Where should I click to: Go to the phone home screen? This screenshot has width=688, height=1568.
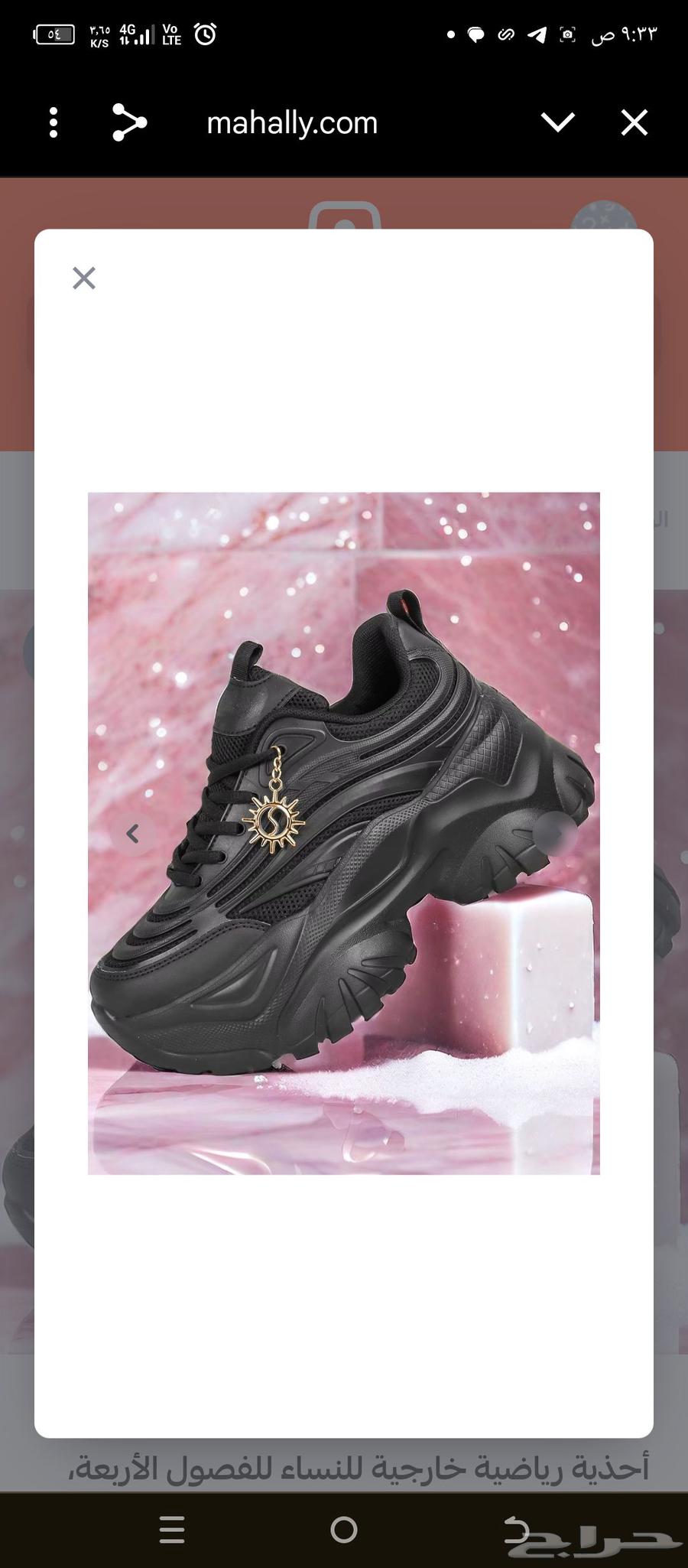[344, 1531]
